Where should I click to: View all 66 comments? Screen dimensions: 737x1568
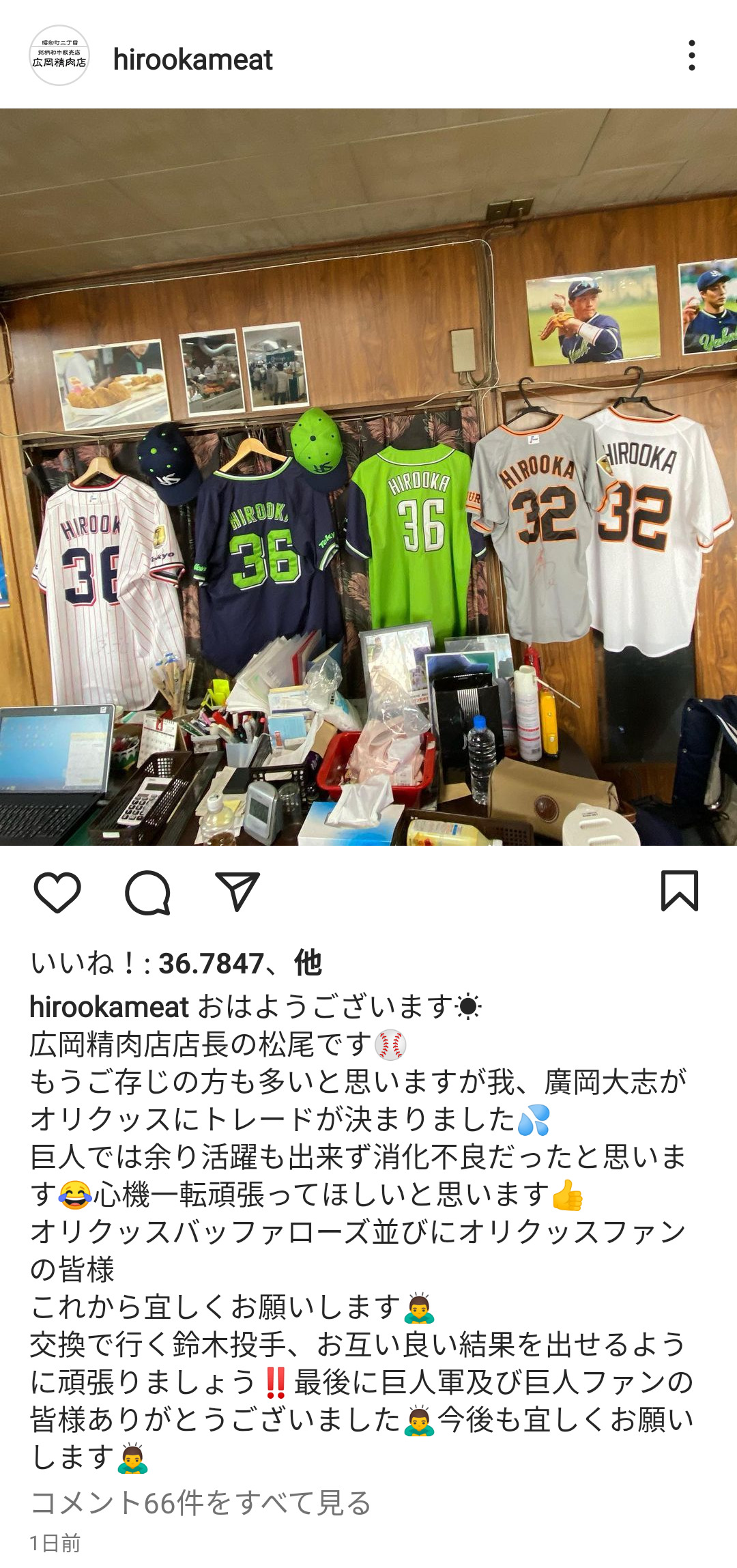click(x=201, y=1502)
